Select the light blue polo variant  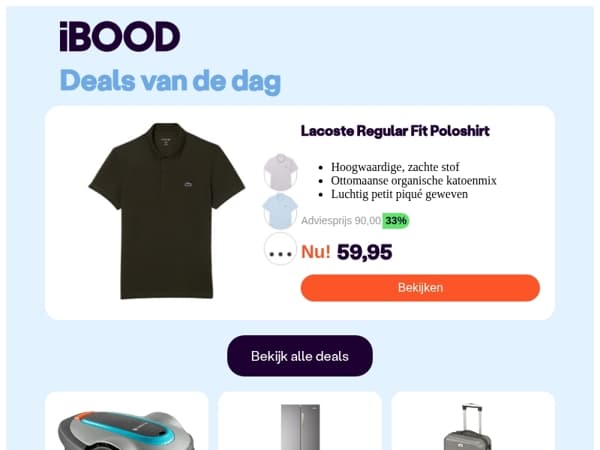pyautogui.click(x=280, y=211)
